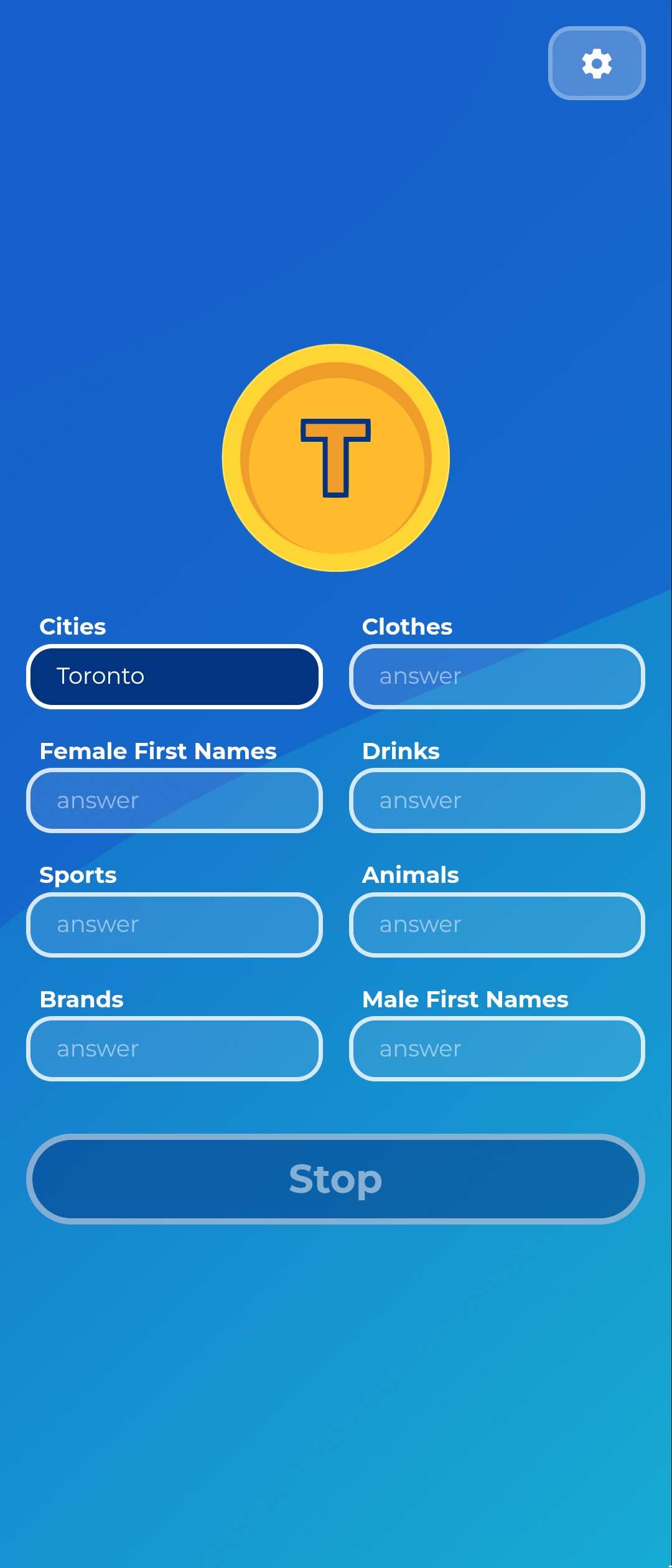Select the Brands answer field

174,1049
